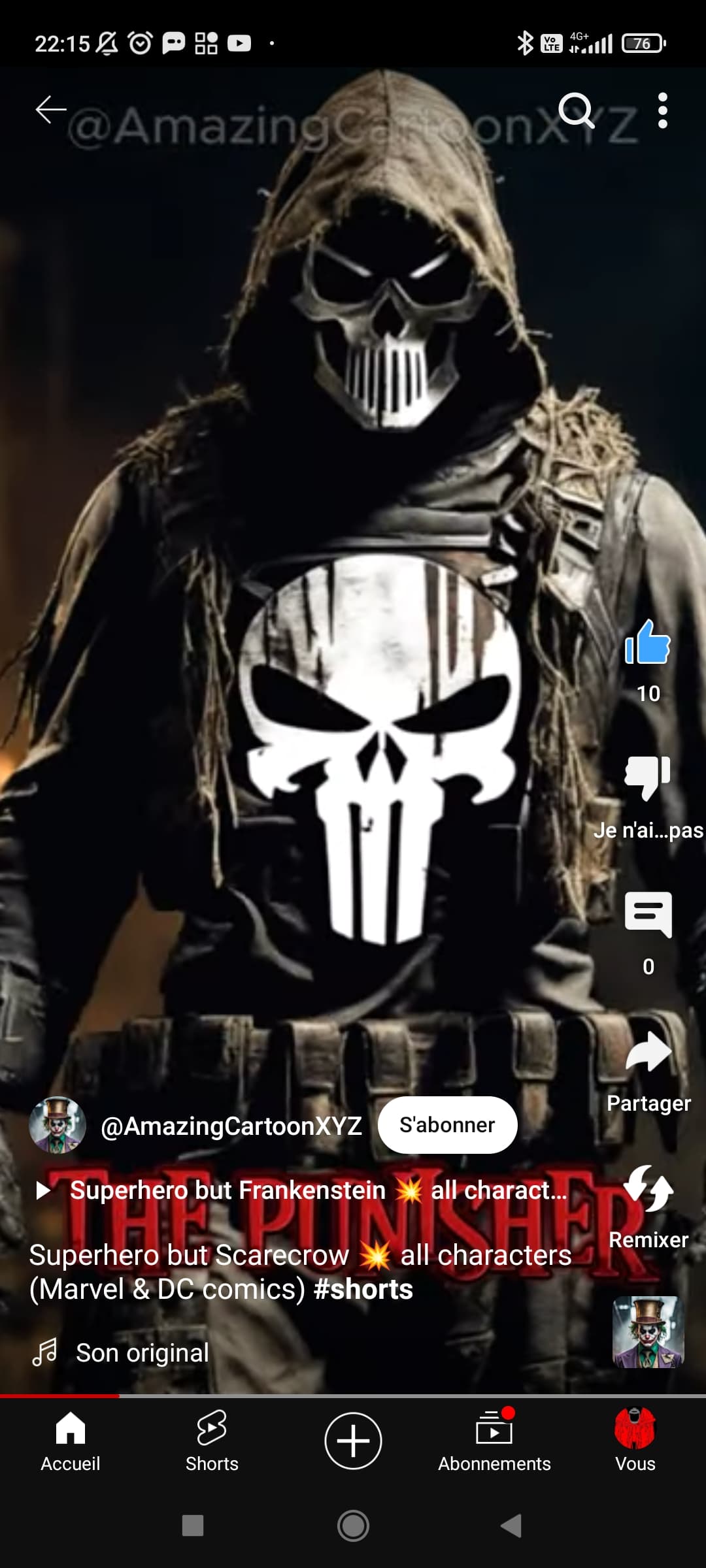This screenshot has height=1568, width=706.
Task: Open the sound thumbnail beside the description
Action: click(648, 1332)
